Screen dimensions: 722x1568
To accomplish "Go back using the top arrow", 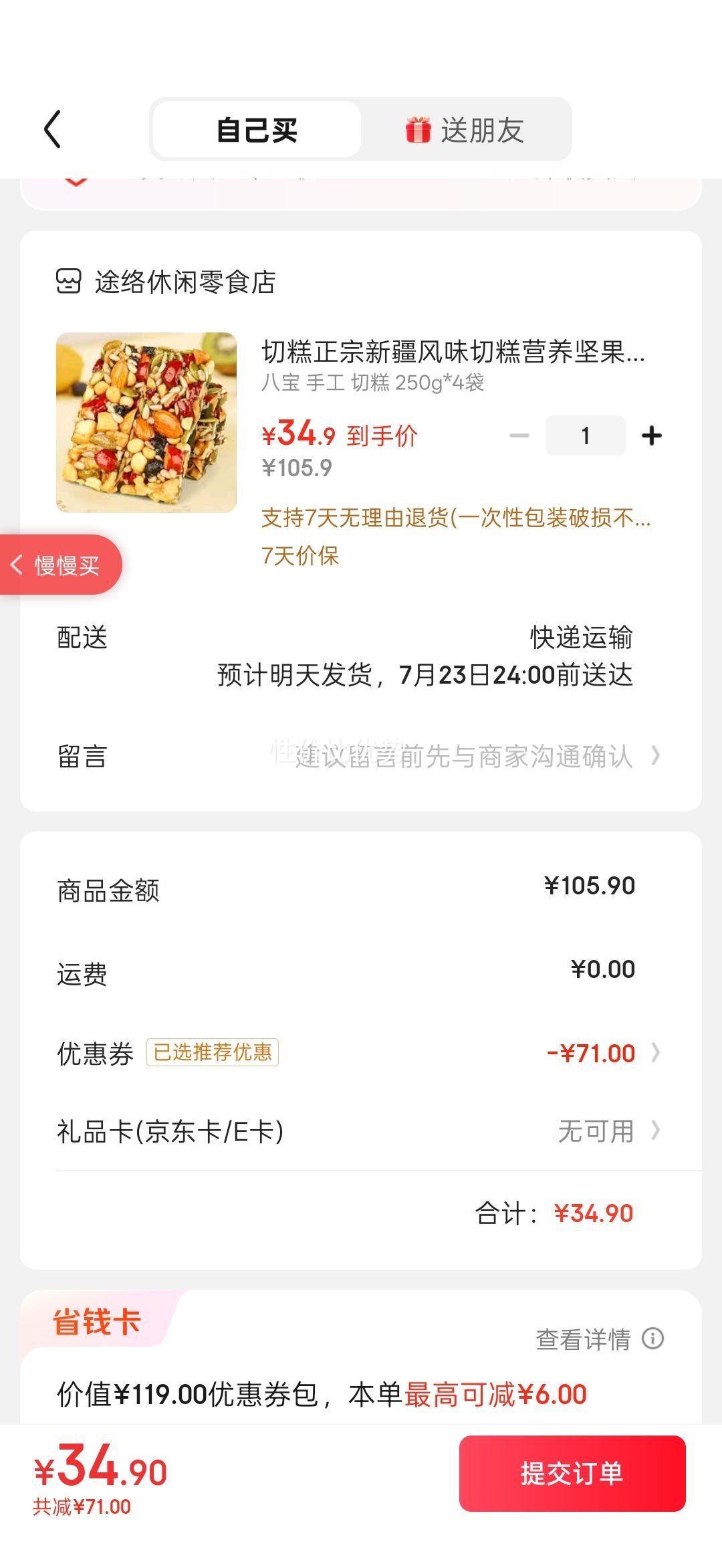I will (53, 129).
